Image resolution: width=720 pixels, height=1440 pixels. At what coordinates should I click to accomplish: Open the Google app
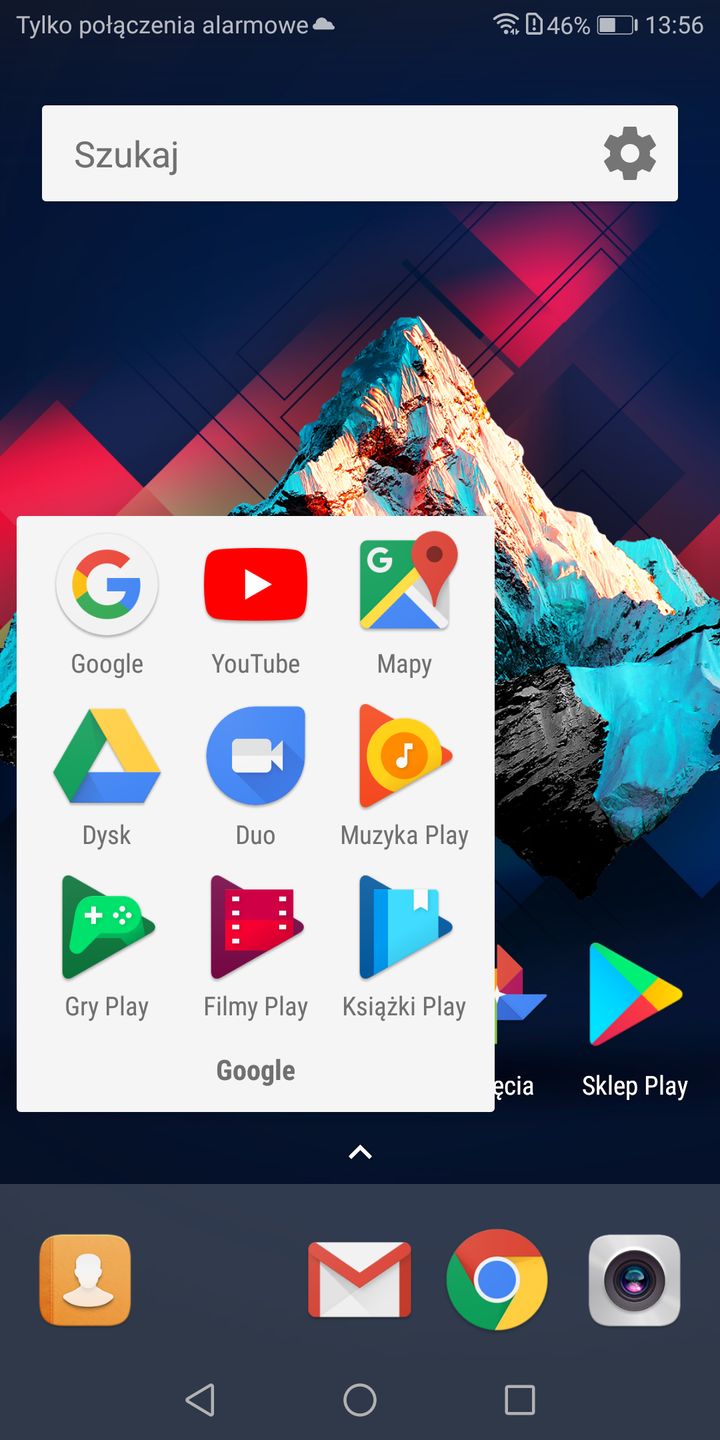click(107, 586)
